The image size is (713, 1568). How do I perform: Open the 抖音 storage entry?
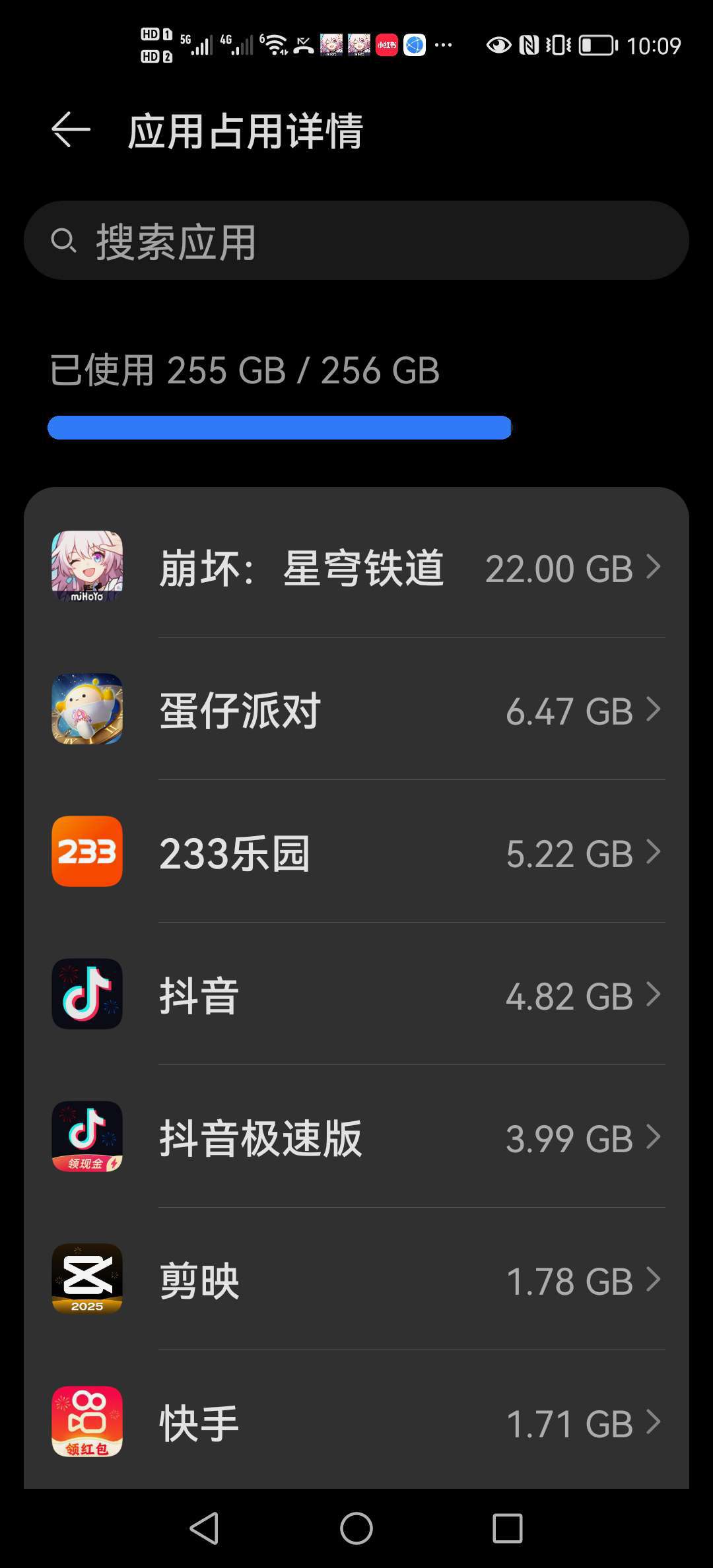click(356, 995)
